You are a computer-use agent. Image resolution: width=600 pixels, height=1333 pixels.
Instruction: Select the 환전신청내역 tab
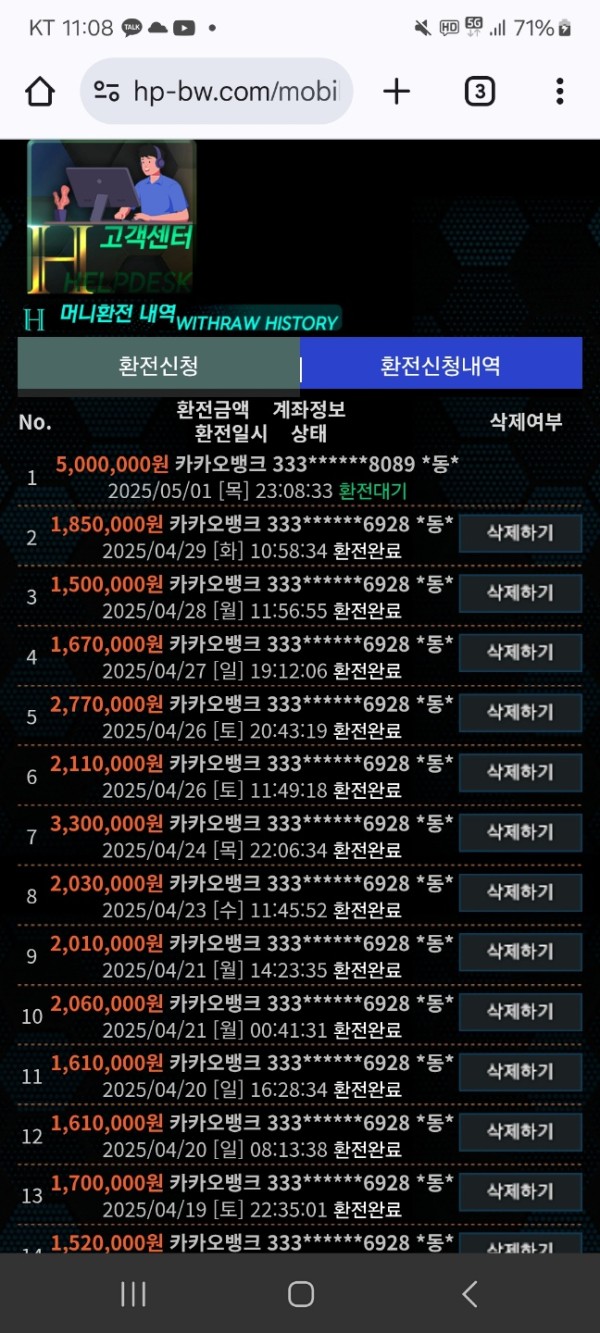[440, 365]
